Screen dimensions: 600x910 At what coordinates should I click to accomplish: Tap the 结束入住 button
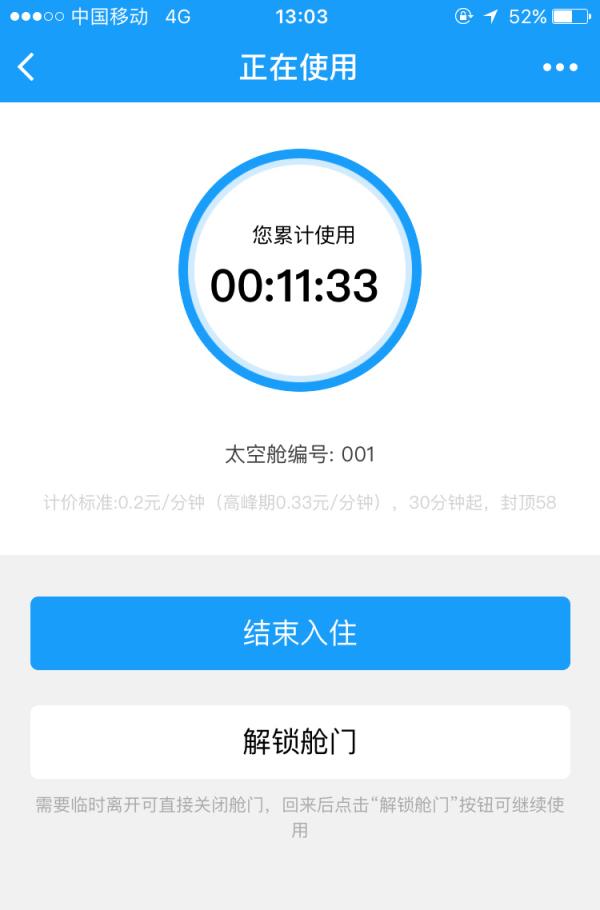pos(300,633)
